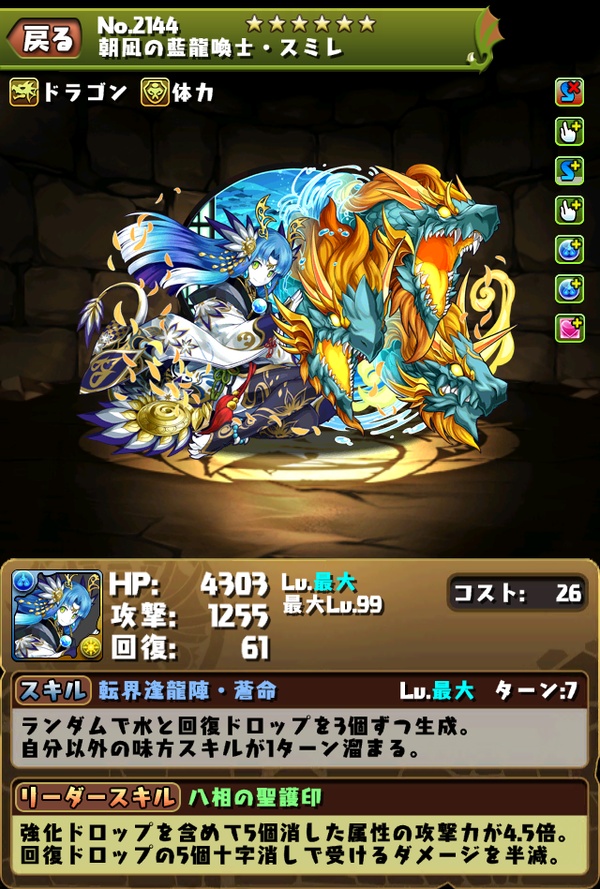Open the bind resistance awakening icon
Image resolution: width=600 pixels, height=889 pixels.
point(569,92)
